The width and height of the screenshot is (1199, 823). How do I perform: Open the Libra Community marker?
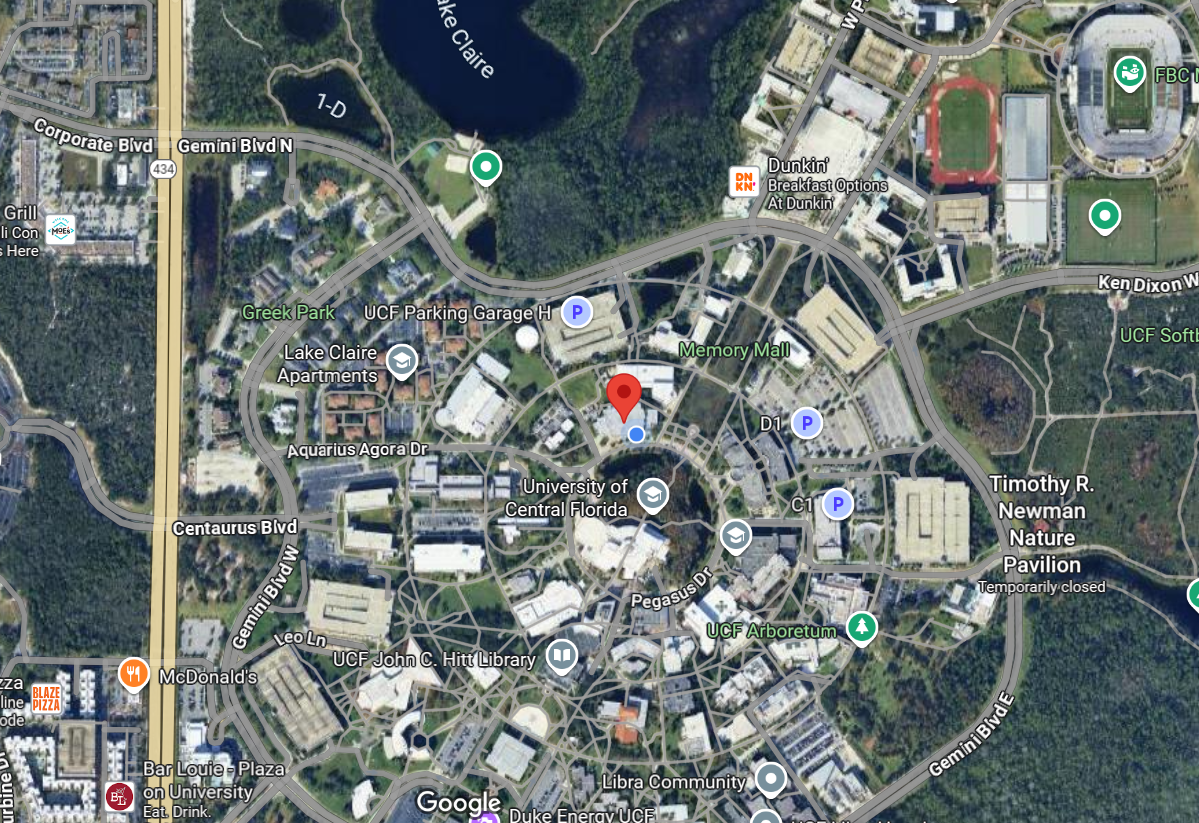pyautogui.click(x=770, y=777)
